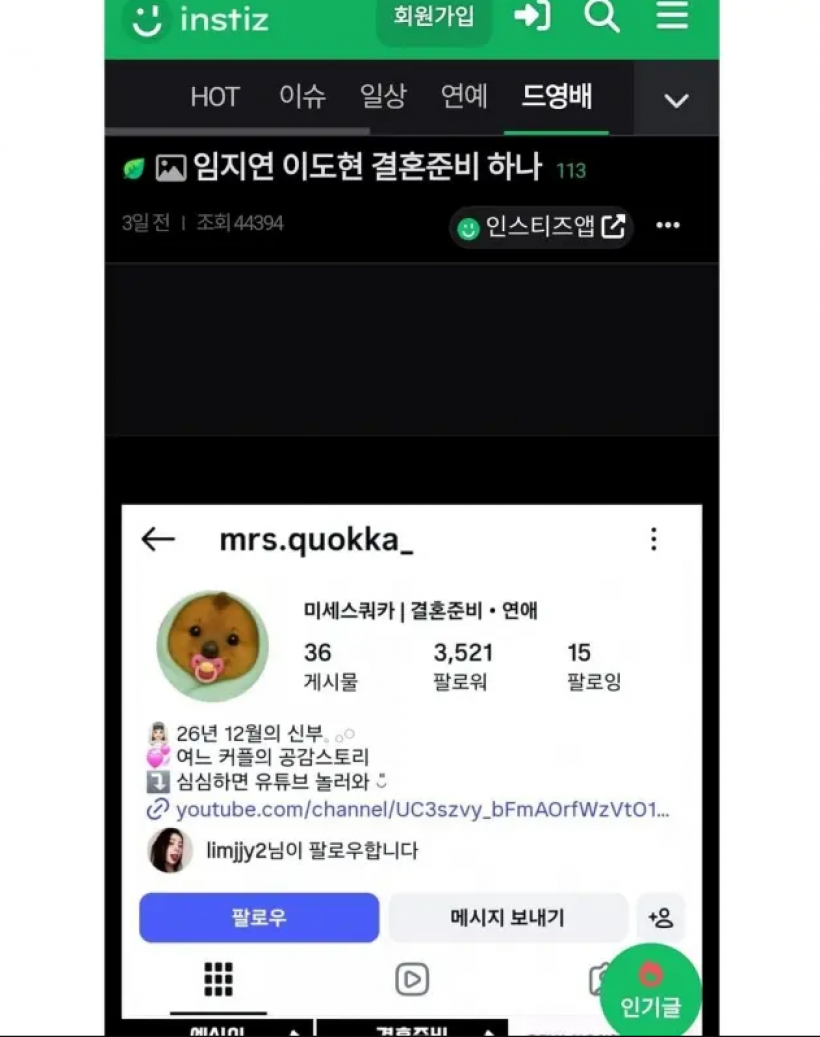Open the hamburger menu
The height and width of the screenshot is (1037, 820).
671,17
